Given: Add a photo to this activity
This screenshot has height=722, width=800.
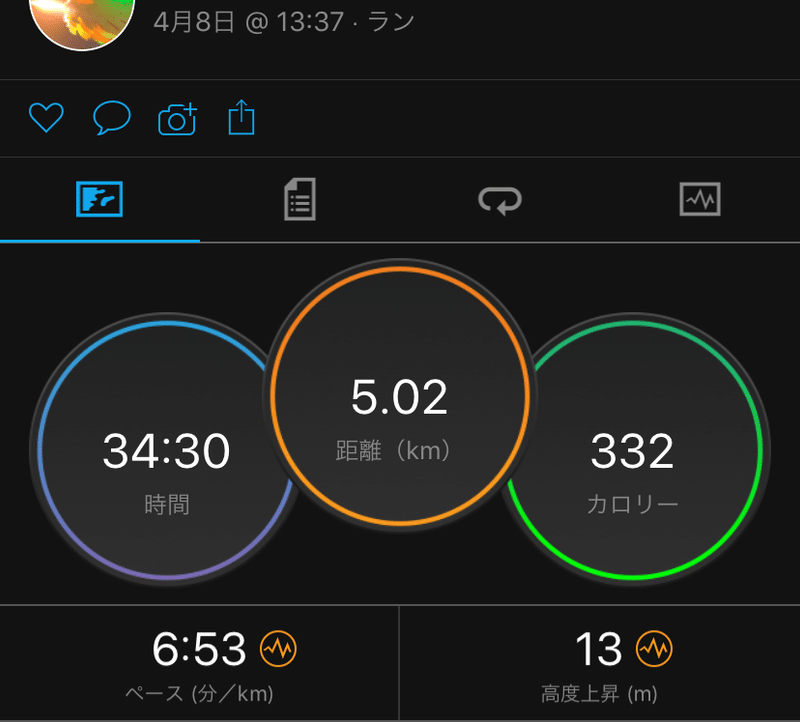Looking at the screenshot, I should [x=177, y=119].
